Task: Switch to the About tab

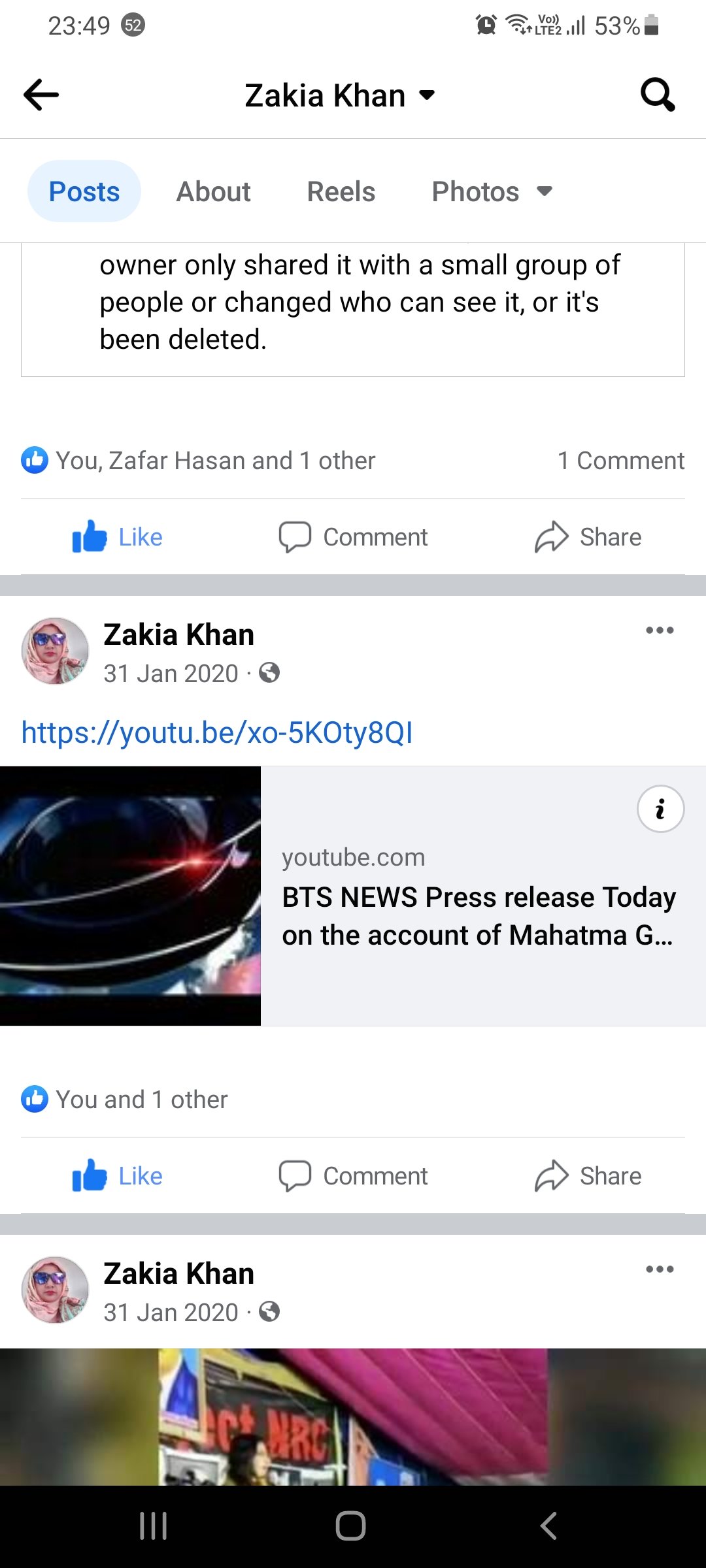Action: point(213,191)
